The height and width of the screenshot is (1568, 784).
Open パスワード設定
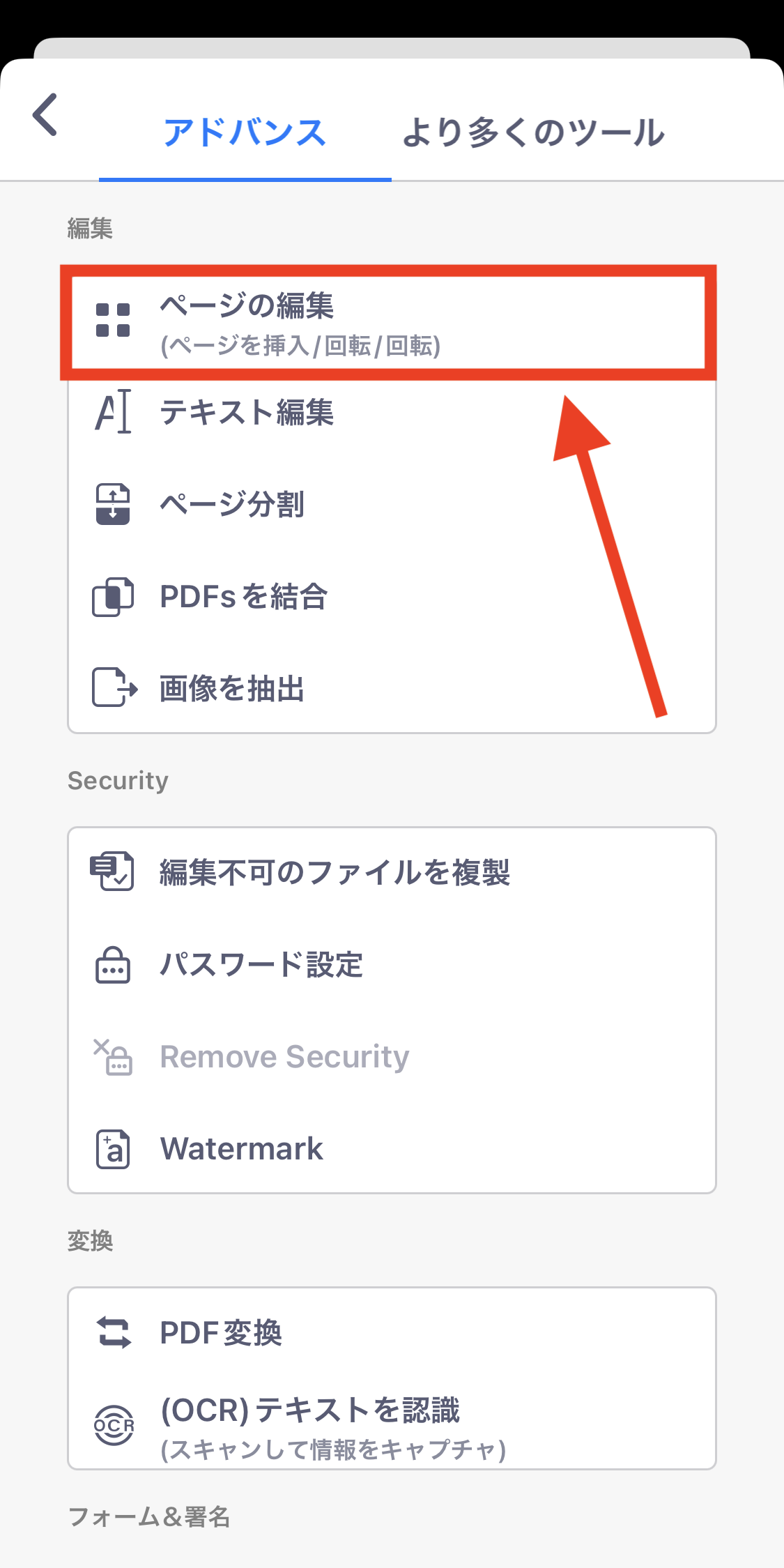pyautogui.click(x=392, y=964)
